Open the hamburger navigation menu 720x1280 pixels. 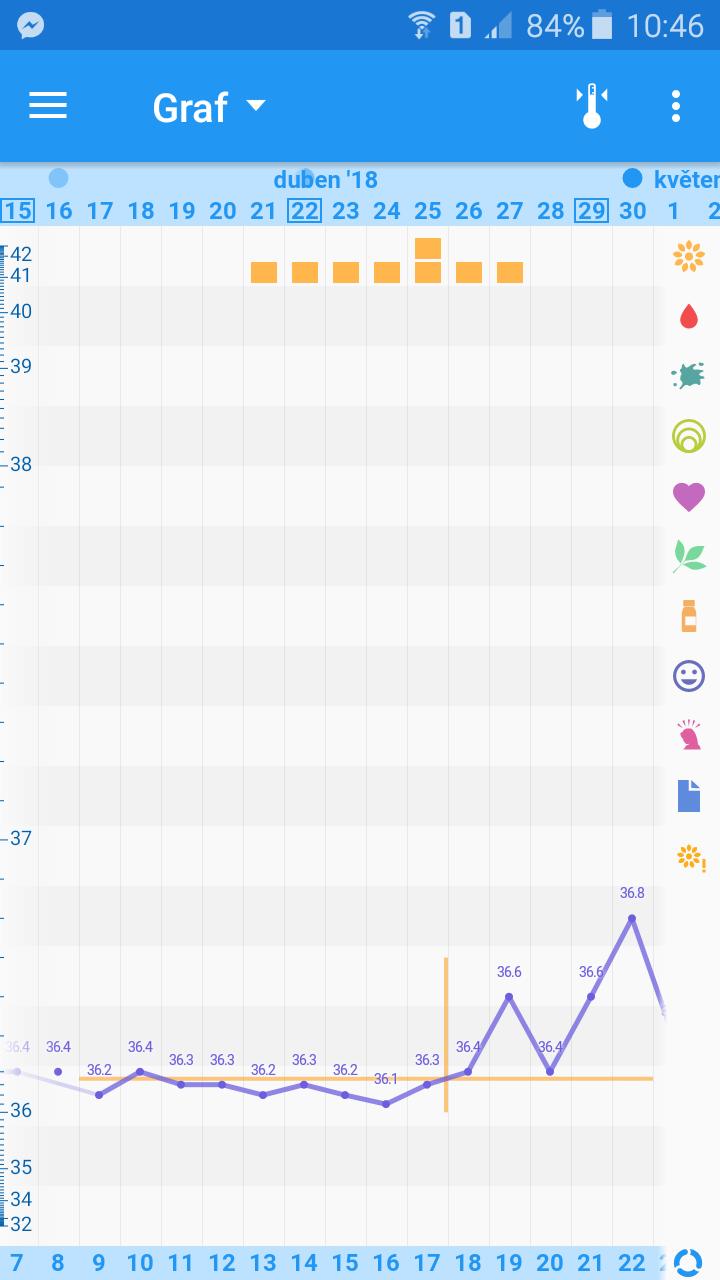point(47,106)
